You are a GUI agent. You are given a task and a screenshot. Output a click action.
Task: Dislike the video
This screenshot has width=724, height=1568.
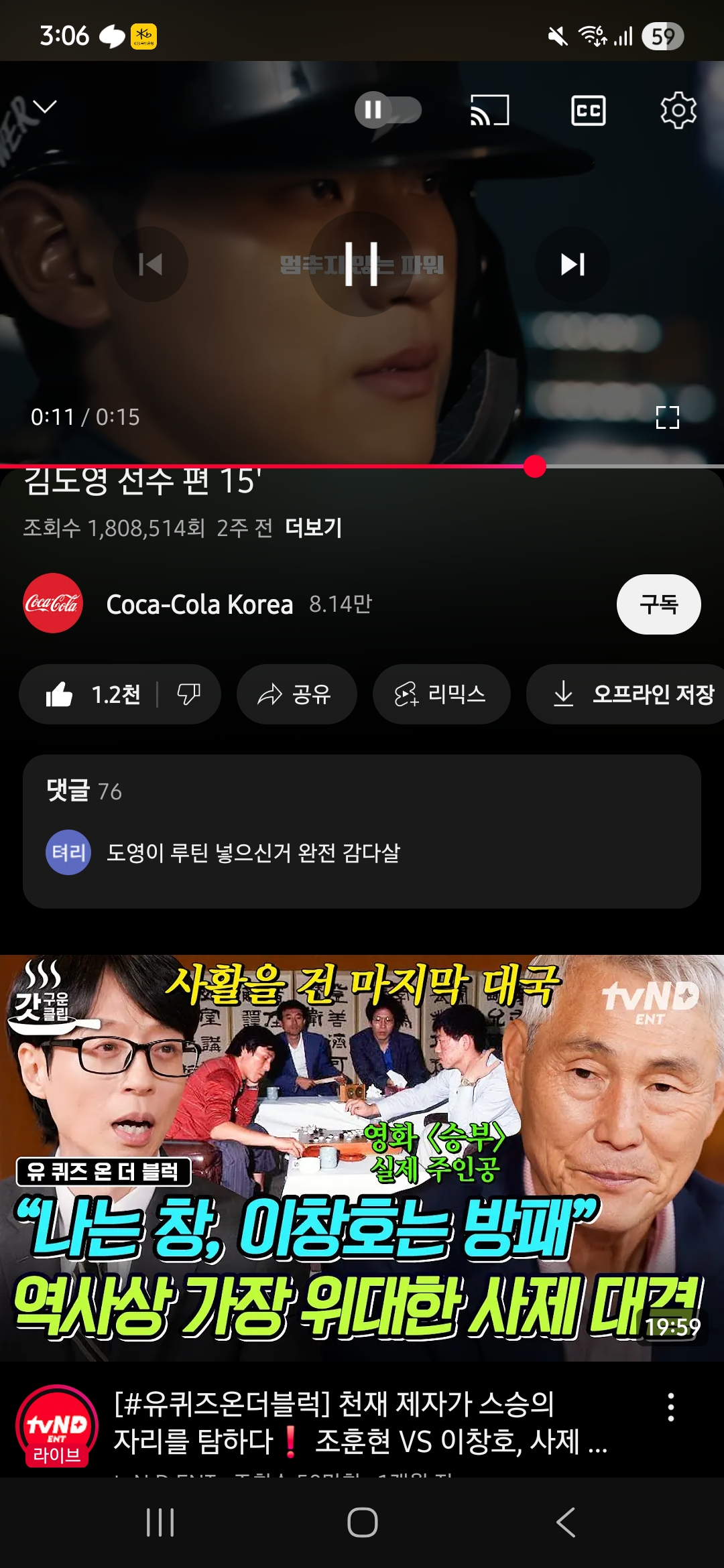click(189, 694)
